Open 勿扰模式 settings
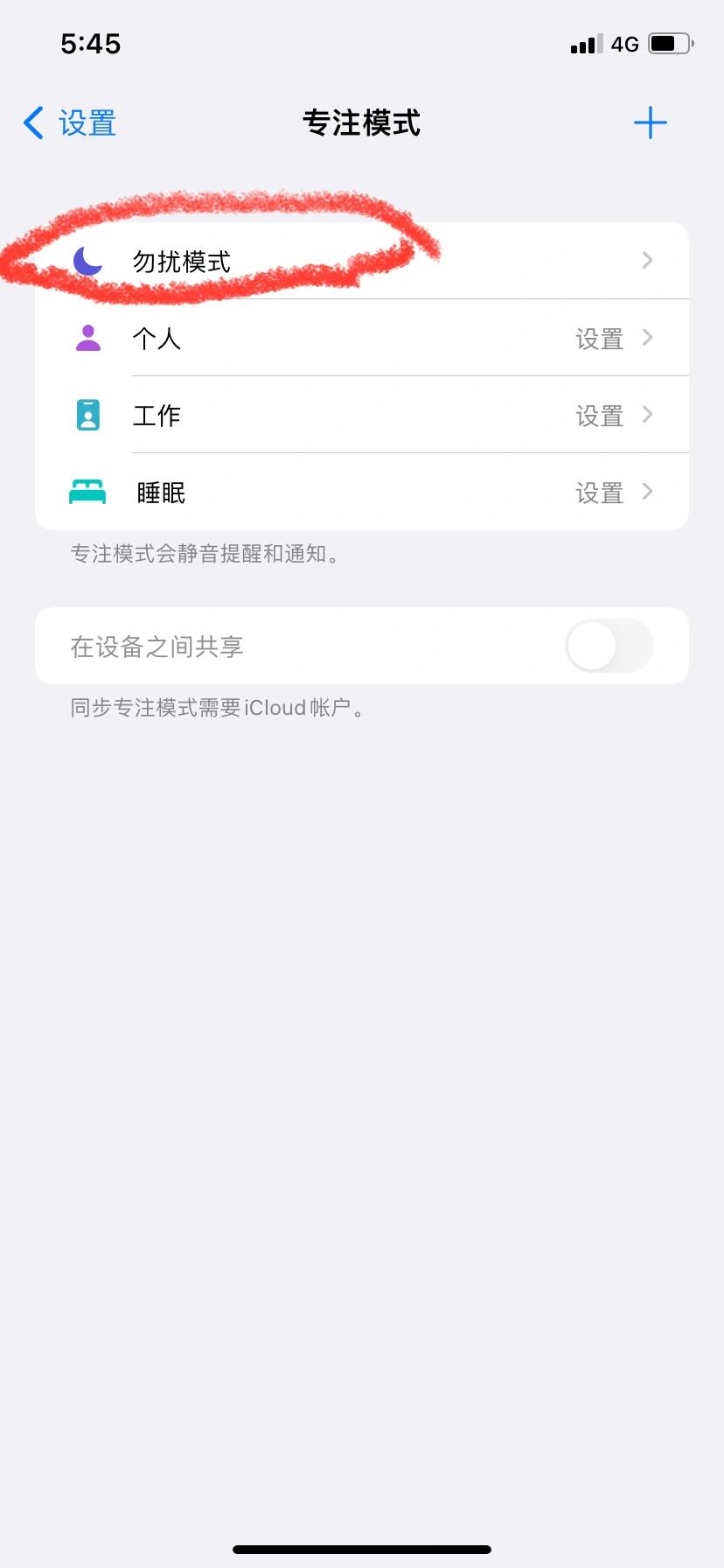Viewport: 724px width, 1568px height. click(x=362, y=261)
